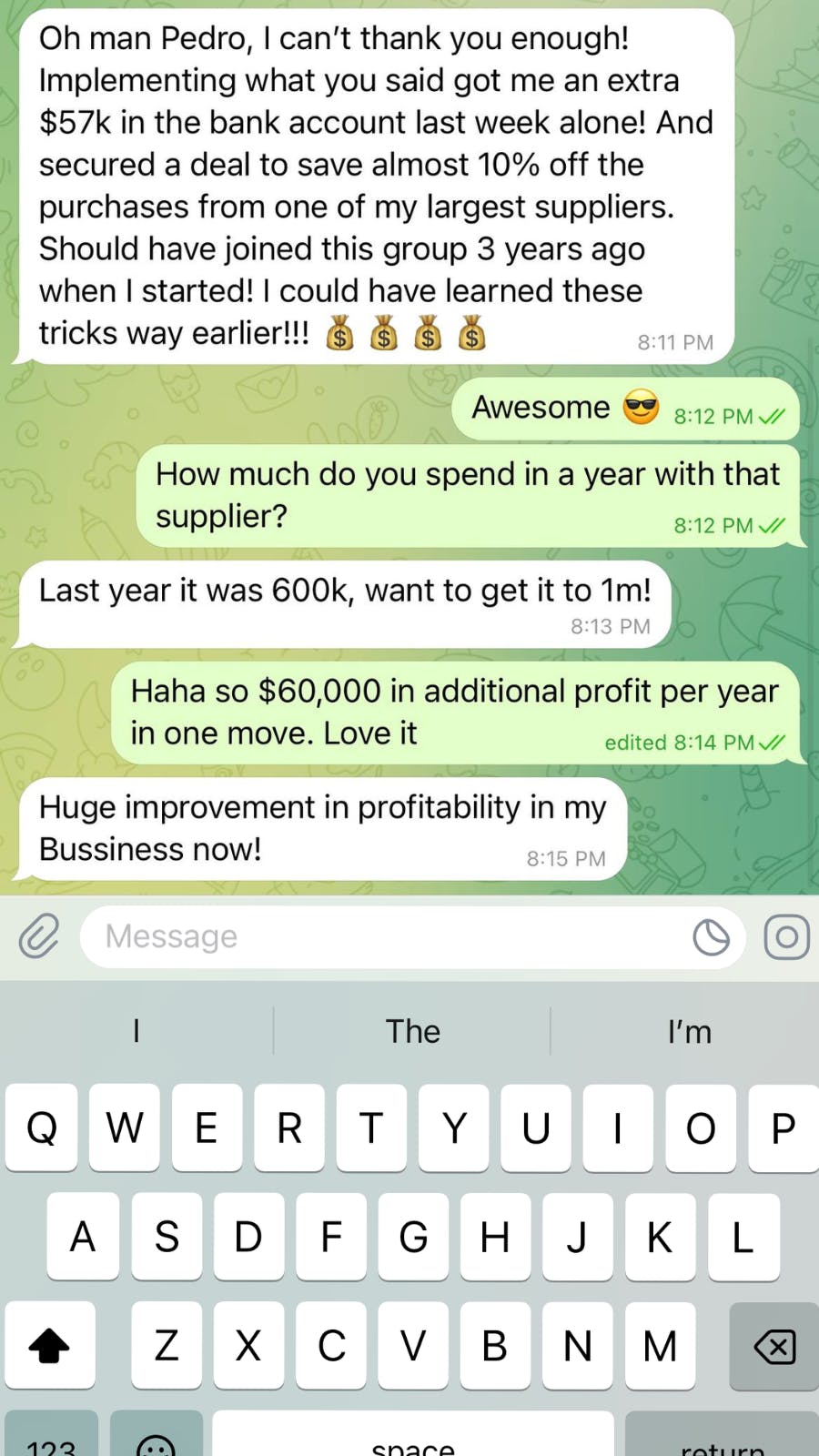Open the sticker panel icon
This screenshot has width=819, height=1456.
pyautogui.click(x=711, y=936)
